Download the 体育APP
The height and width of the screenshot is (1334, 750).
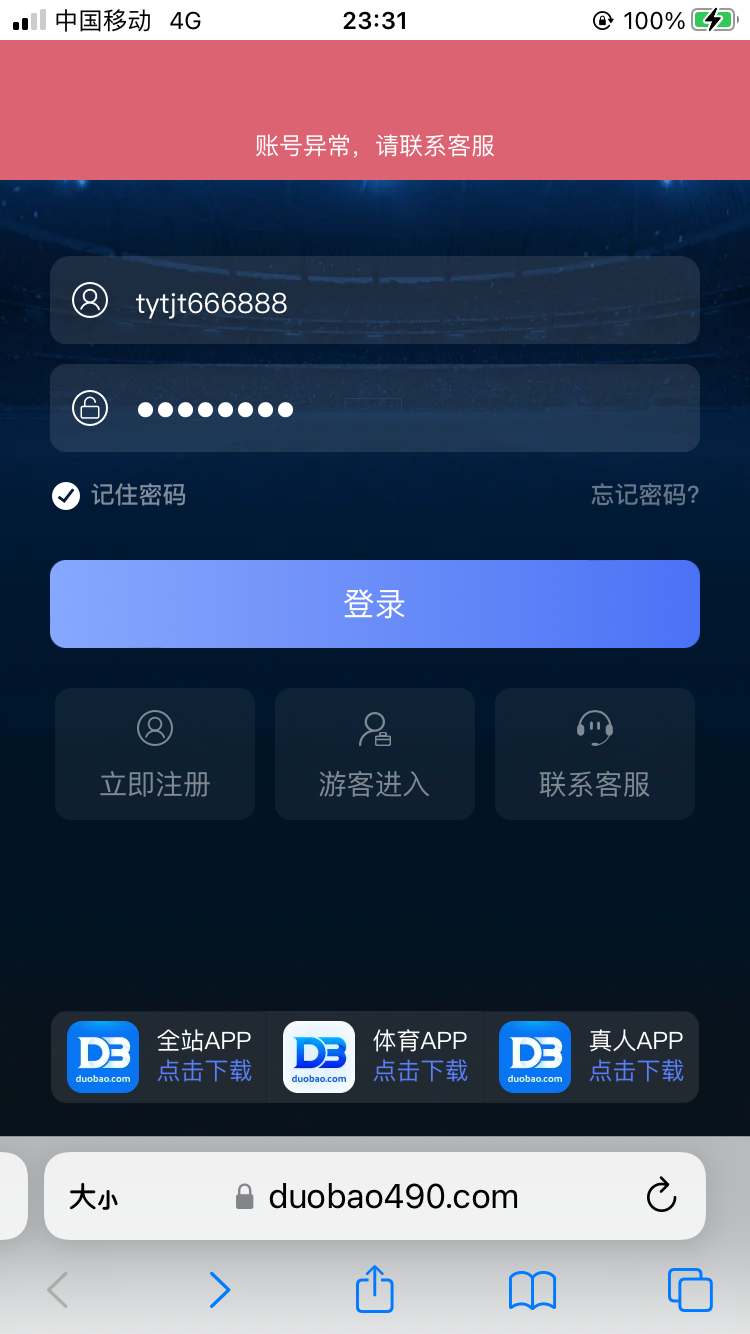[x=375, y=1057]
